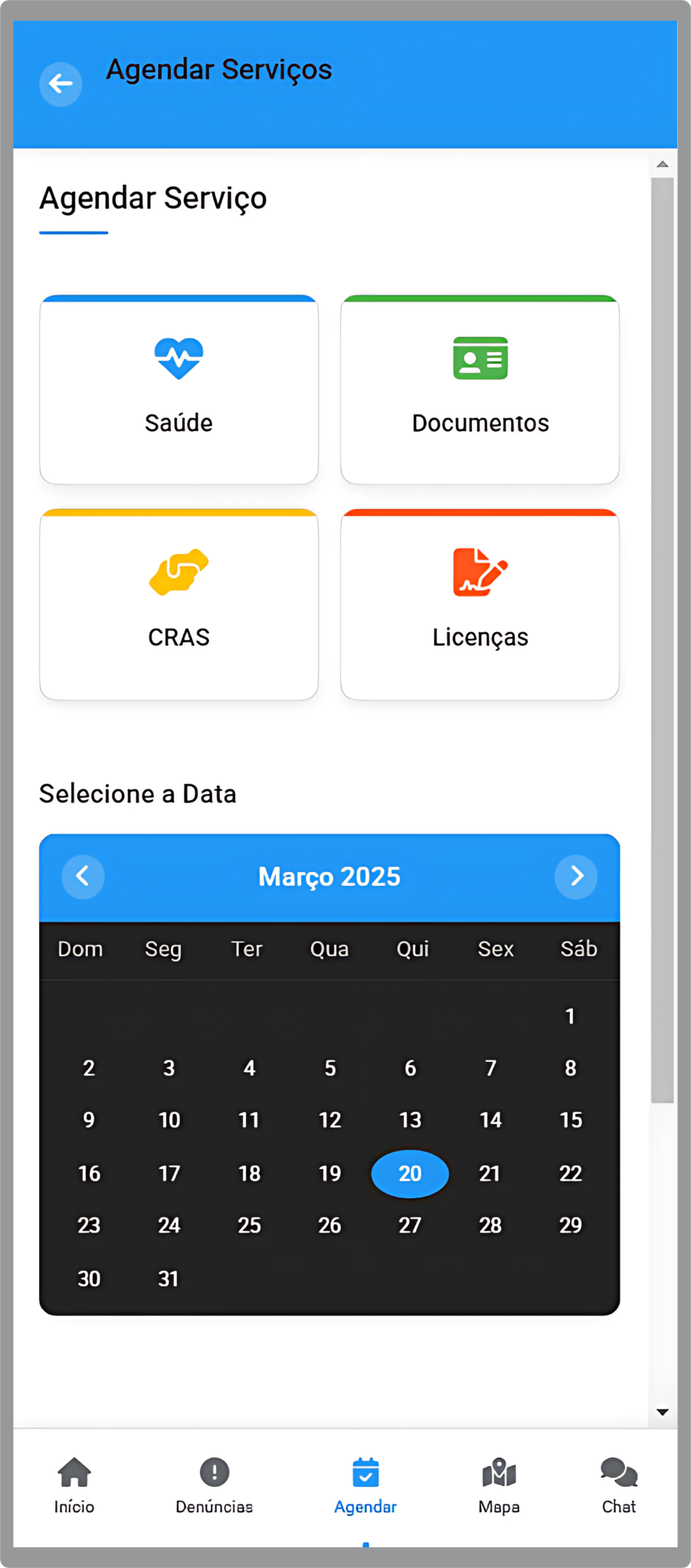This screenshot has width=691, height=1568.
Task: Go to previous month with left chevron
Action: (x=83, y=877)
